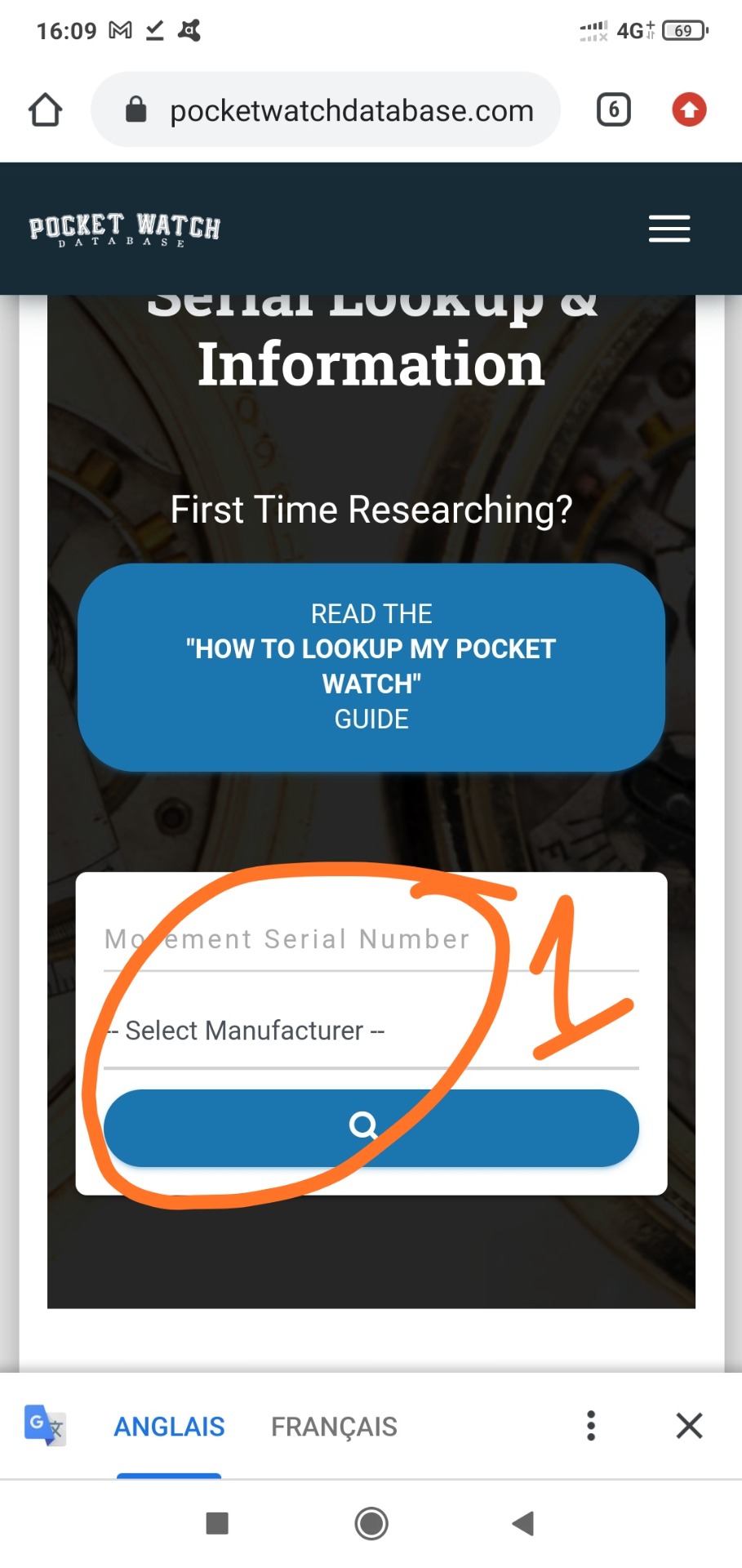Go back with system back button
The height and width of the screenshot is (1568, 742).
(522, 1523)
